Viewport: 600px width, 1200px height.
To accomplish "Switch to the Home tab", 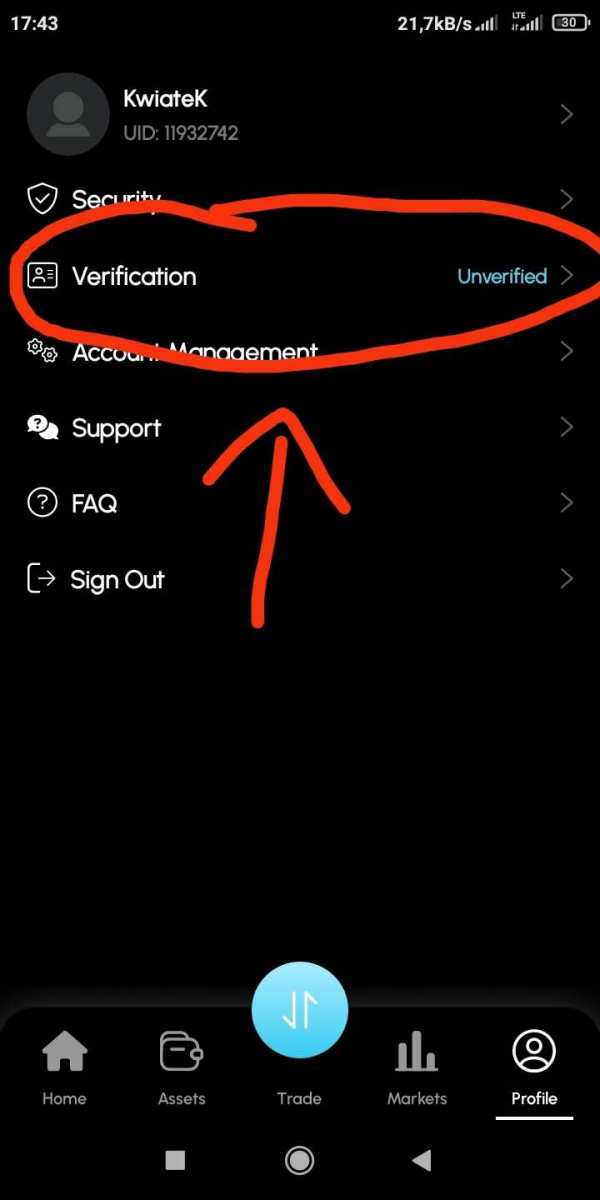I will [x=64, y=1066].
